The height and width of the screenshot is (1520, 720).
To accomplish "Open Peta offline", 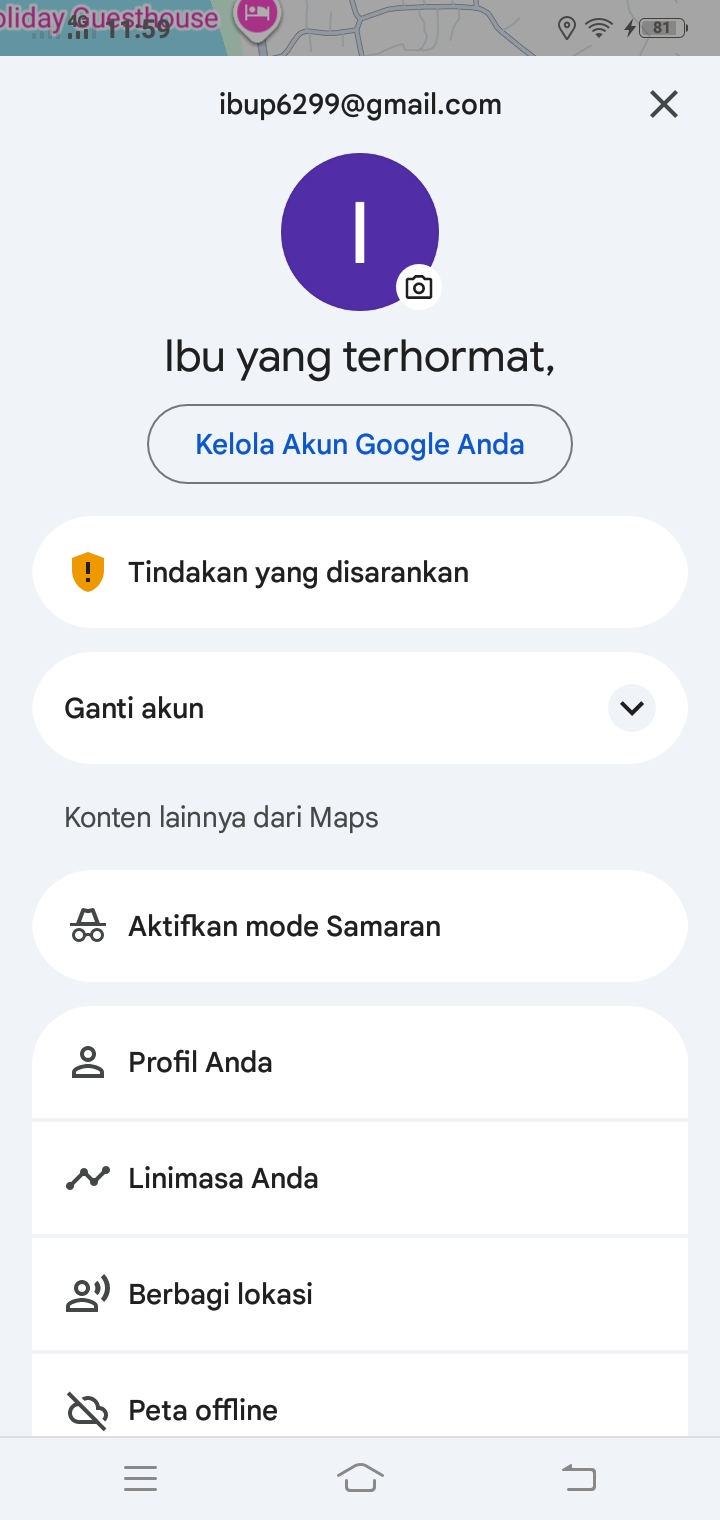I will tap(360, 1408).
